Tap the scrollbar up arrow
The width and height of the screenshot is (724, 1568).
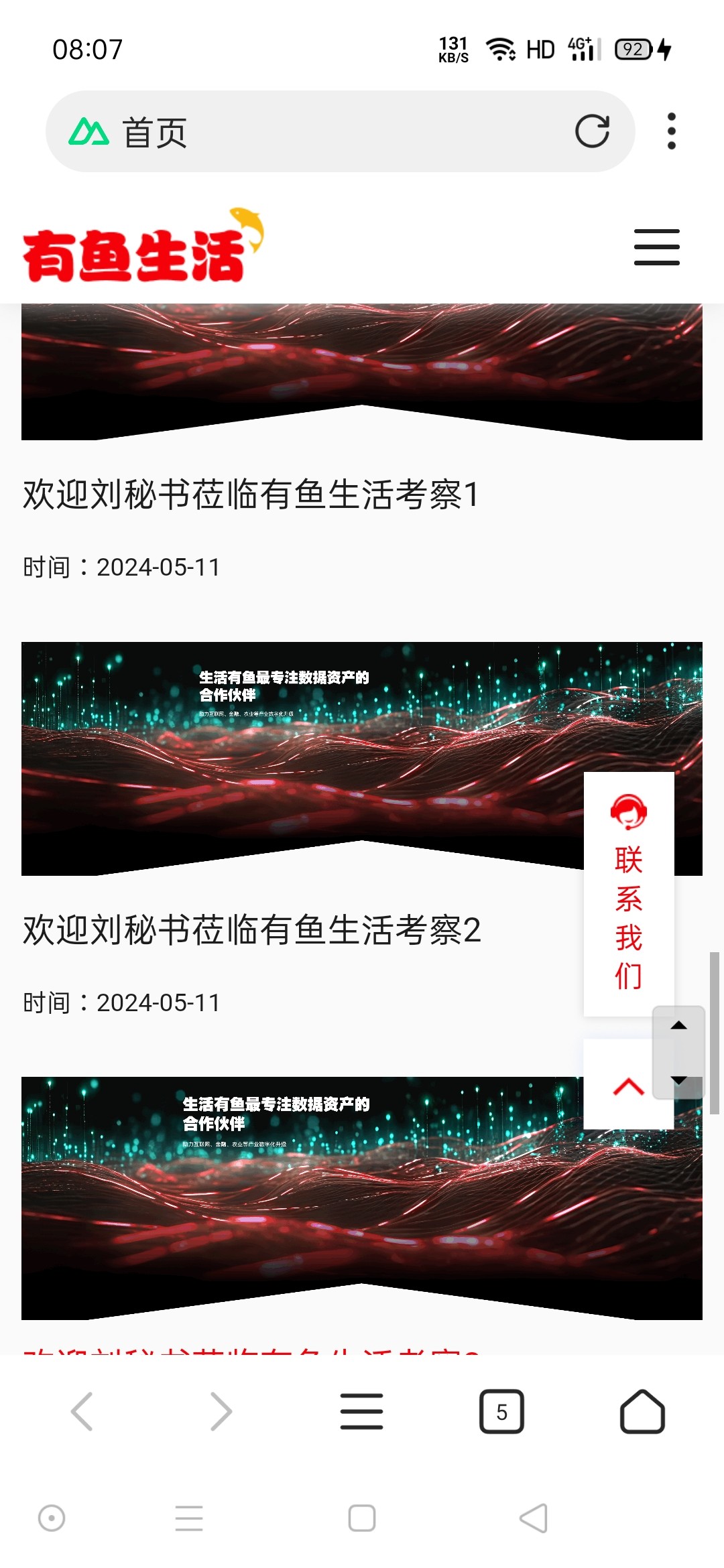tap(679, 1025)
